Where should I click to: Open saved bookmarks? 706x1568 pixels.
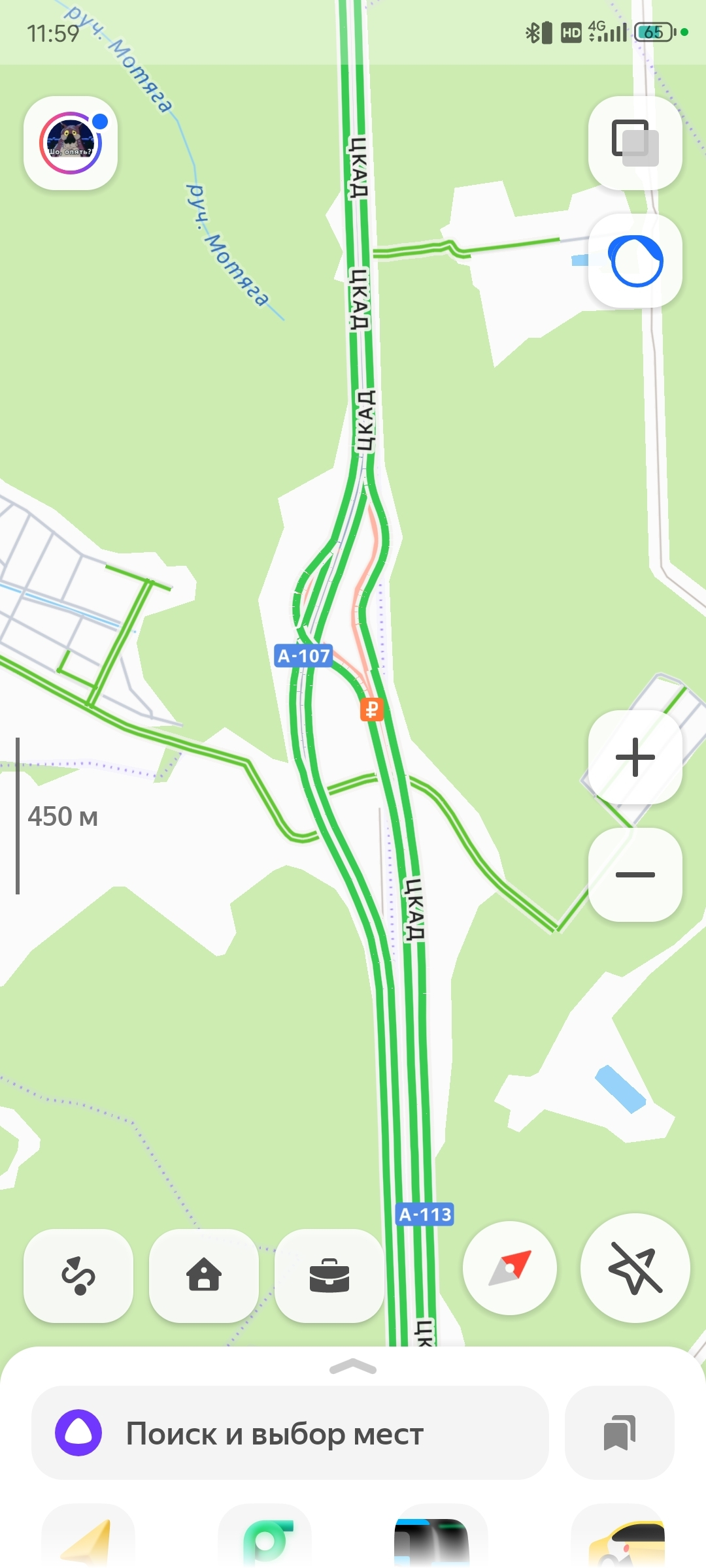point(619,1433)
